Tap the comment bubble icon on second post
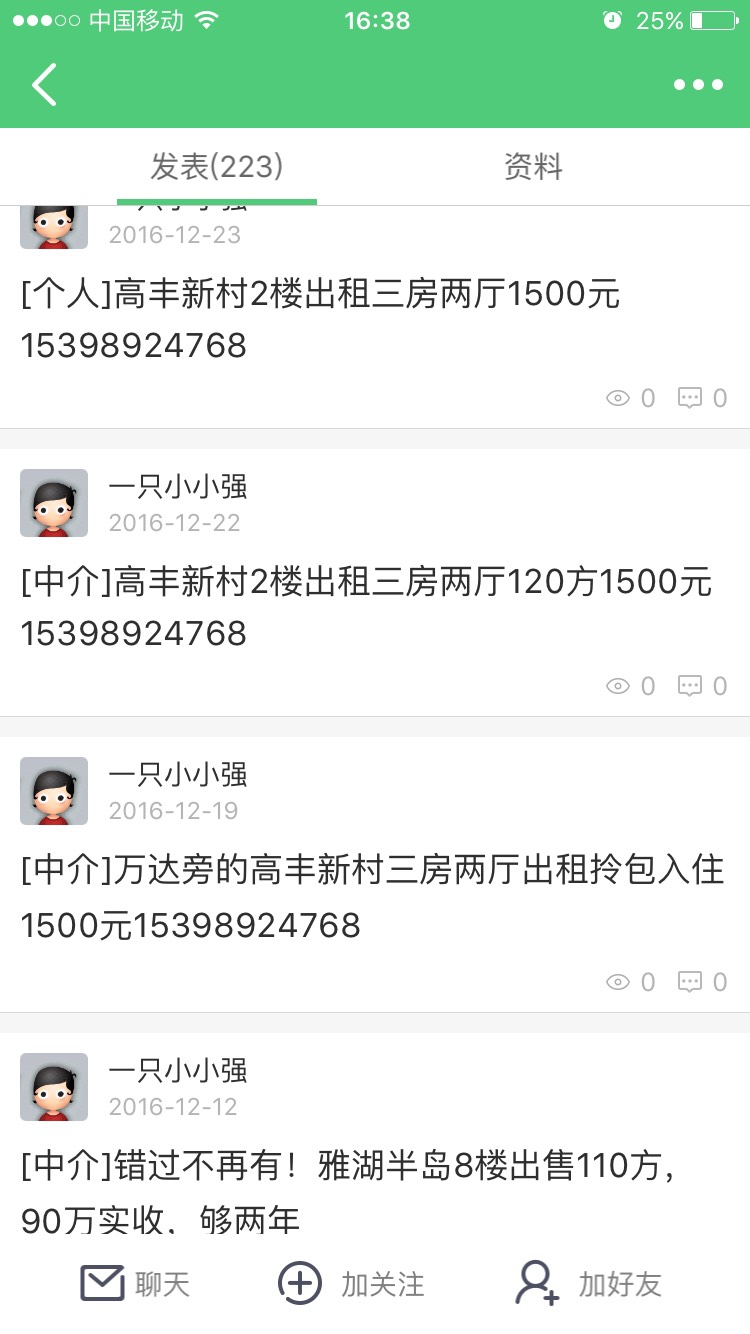 click(x=691, y=686)
